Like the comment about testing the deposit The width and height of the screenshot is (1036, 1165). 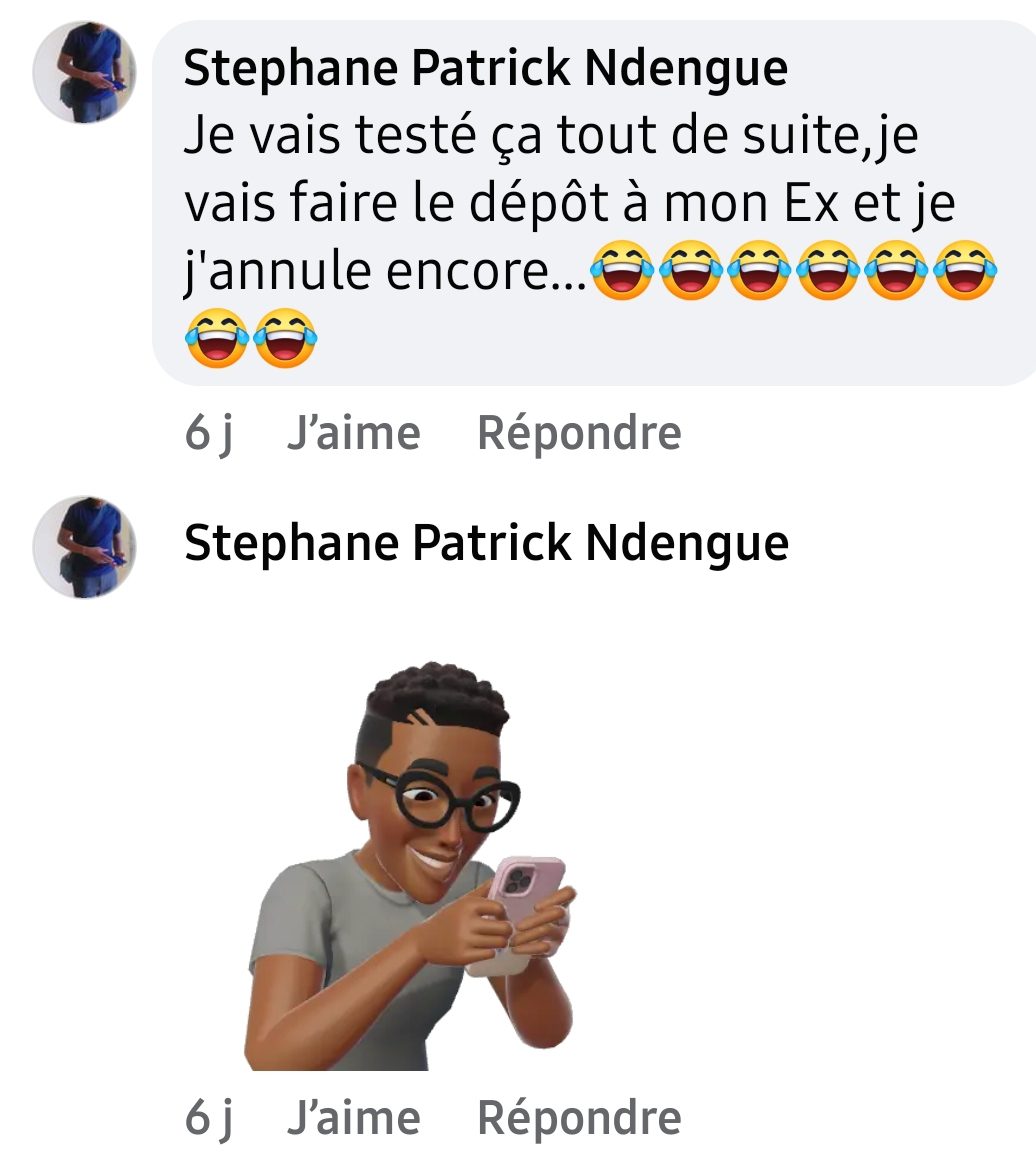pyautogui.click(x=353, y=434)
